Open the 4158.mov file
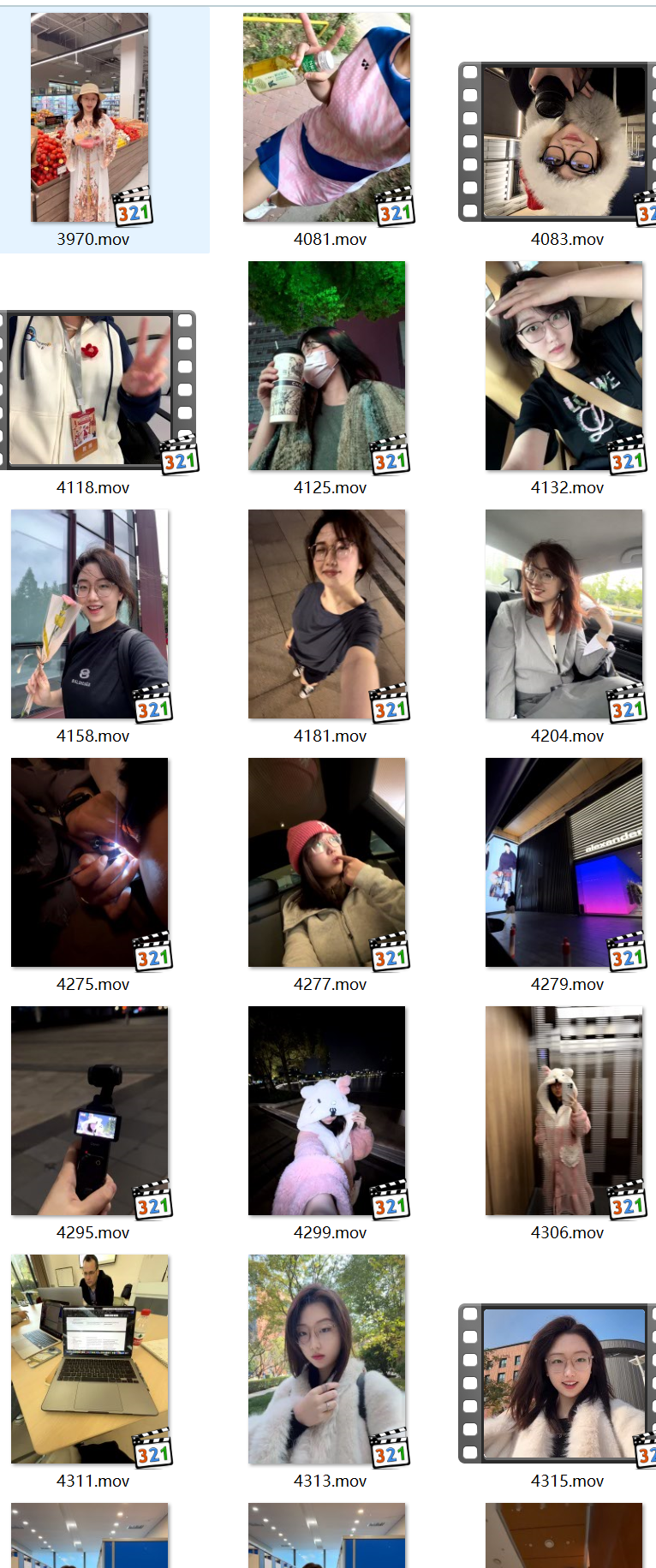Screen dimensions: 656x1568 (x=90, y=614)
